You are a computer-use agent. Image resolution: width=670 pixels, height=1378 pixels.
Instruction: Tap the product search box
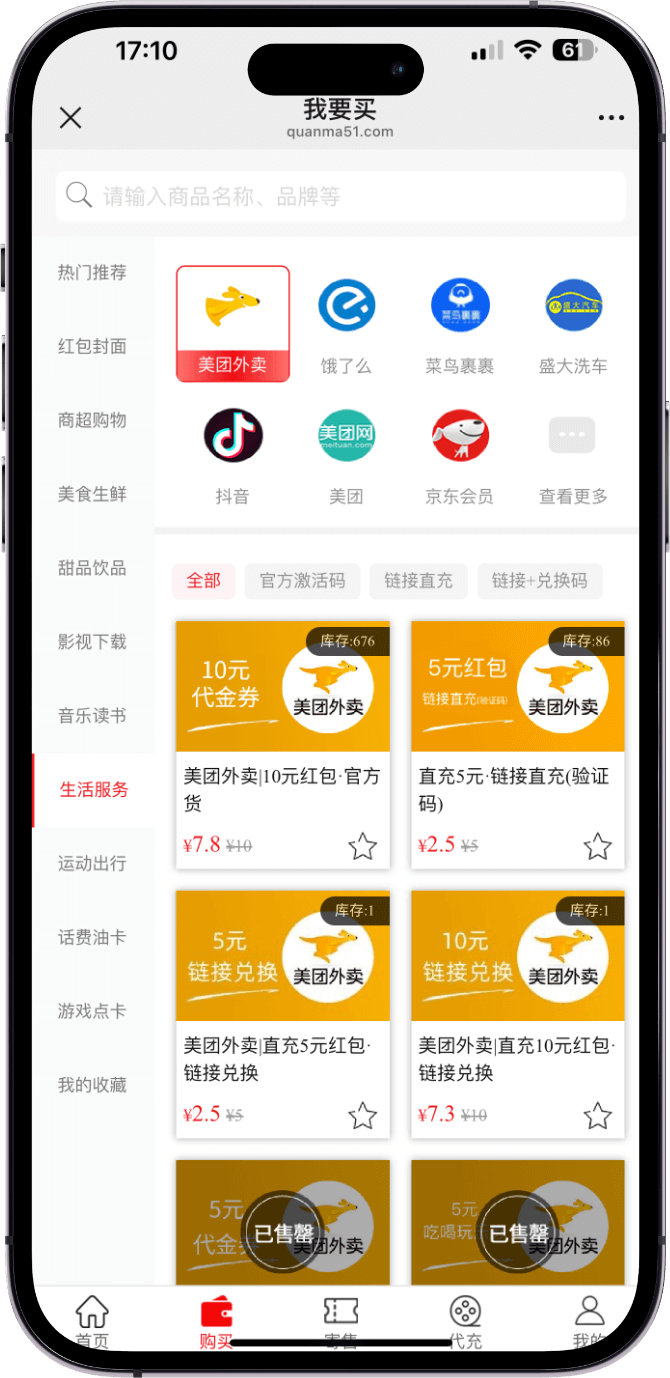pyautogui.click(x=340, y=196)
